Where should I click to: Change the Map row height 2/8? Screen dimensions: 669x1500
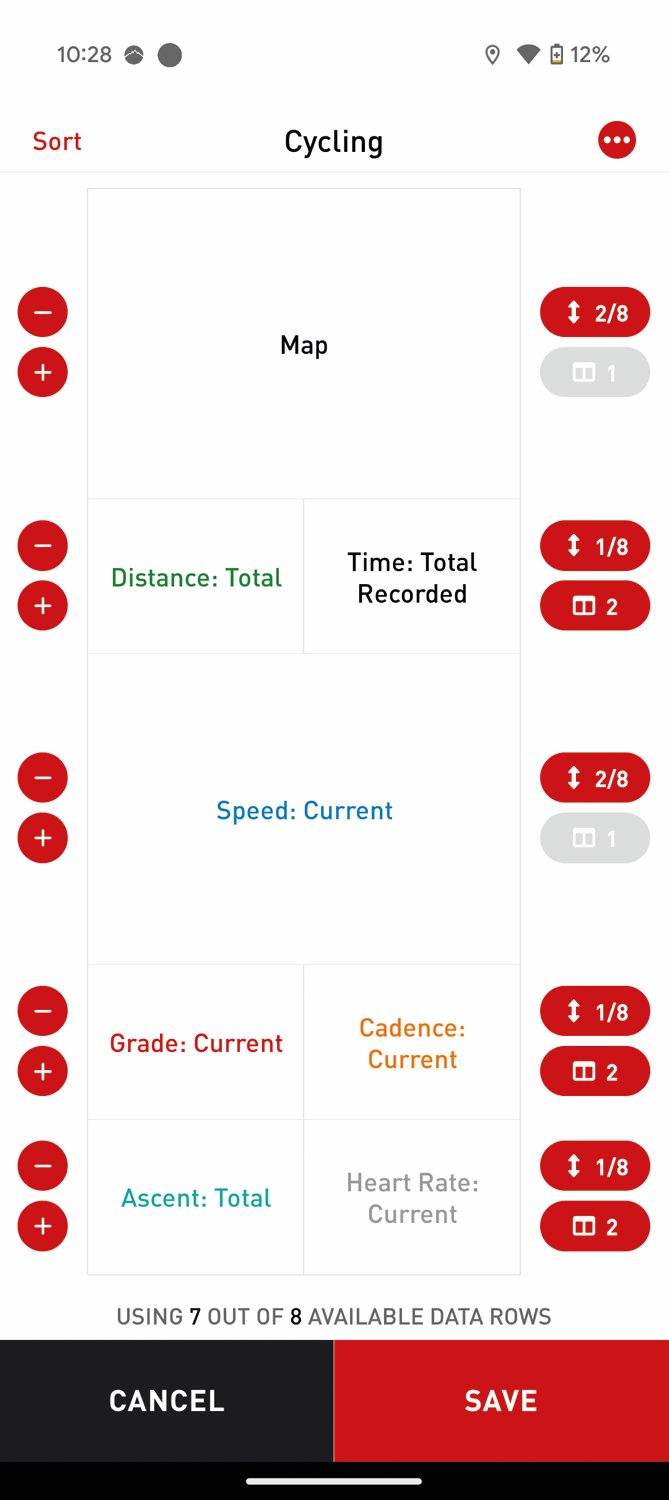[x=595, y=312]
